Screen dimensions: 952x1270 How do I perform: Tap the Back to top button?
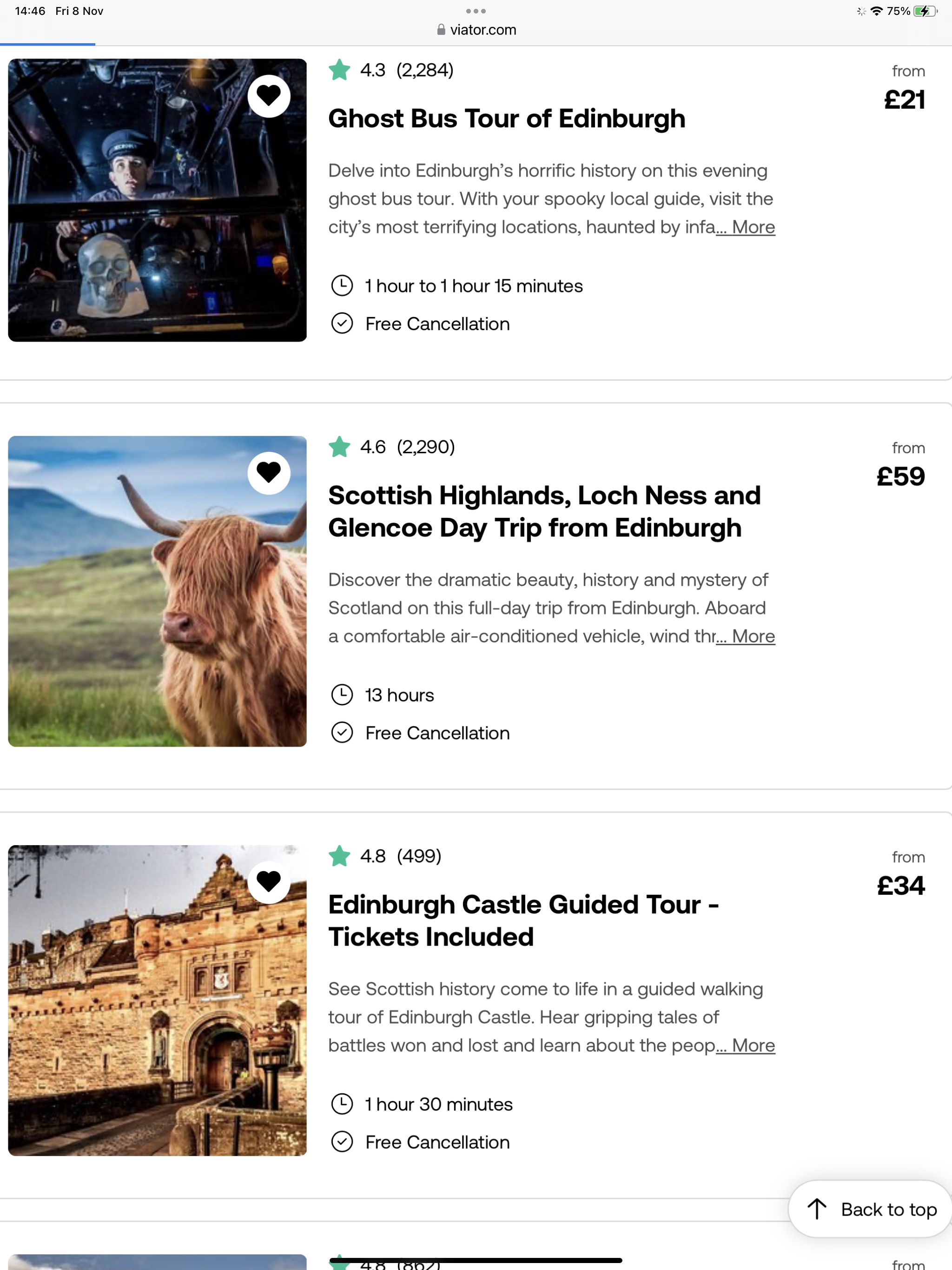872,1209
